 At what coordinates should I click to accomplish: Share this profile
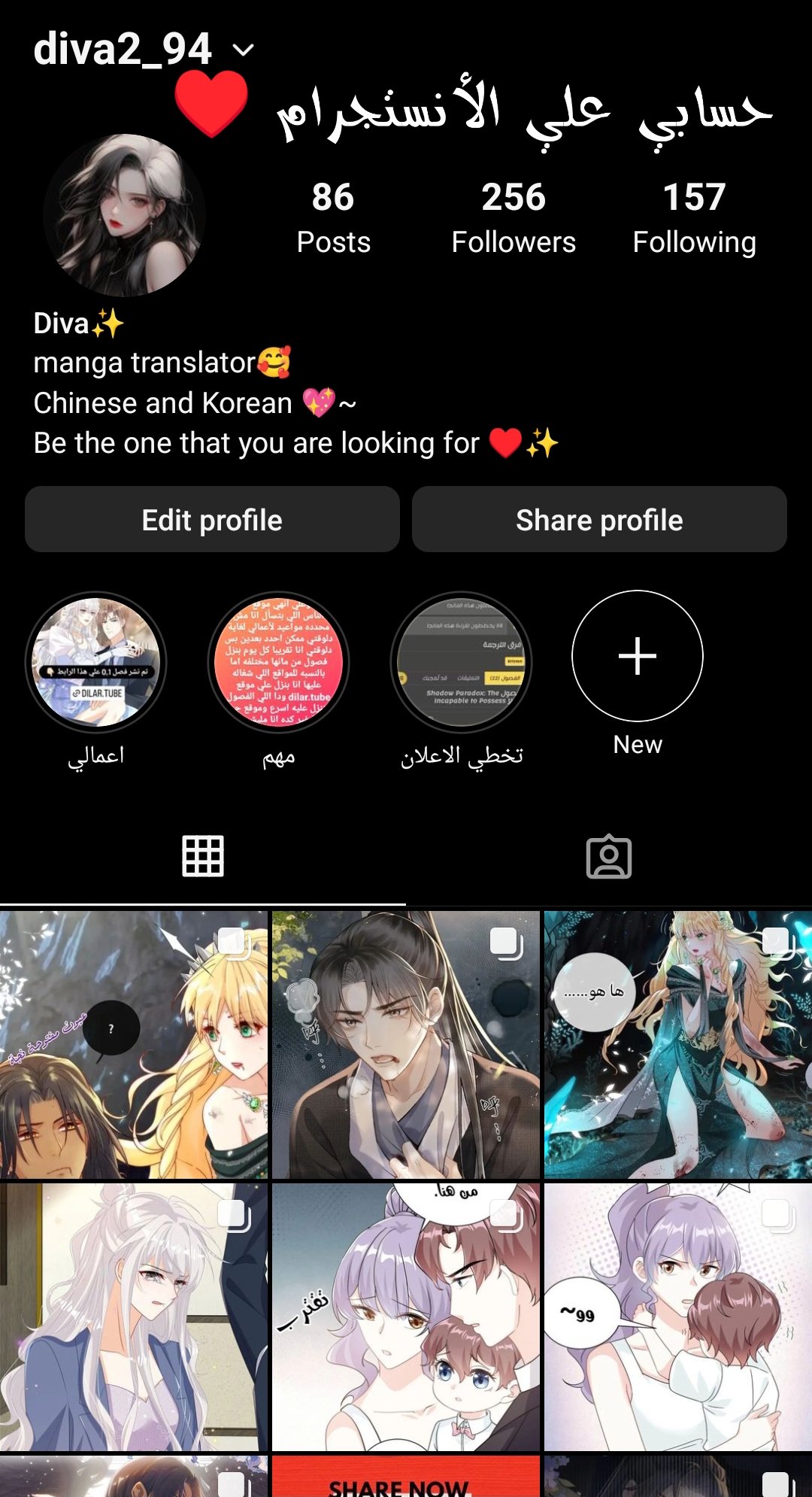pyautogui.click(x=599, y=520)
